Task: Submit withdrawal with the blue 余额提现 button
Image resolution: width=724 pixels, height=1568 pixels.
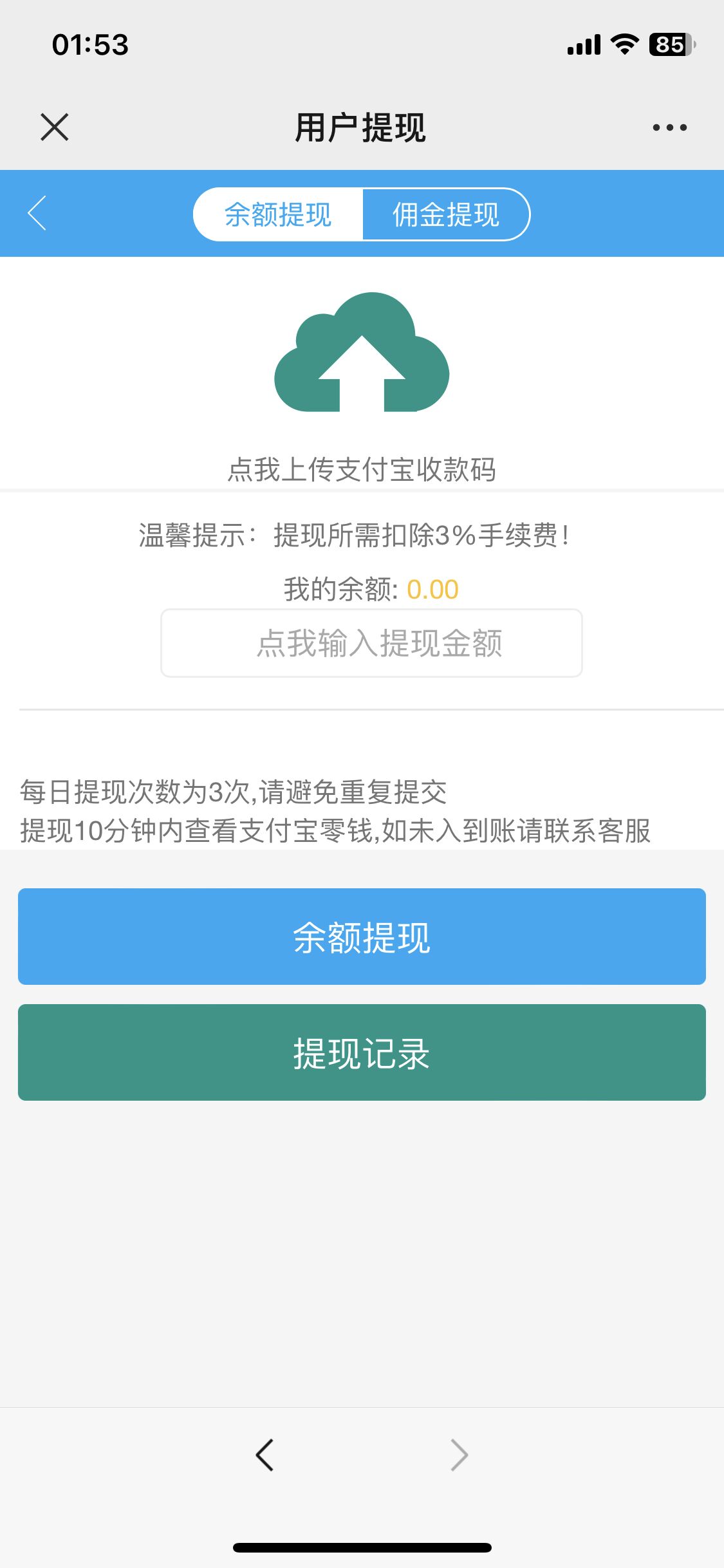Action: [x=362, y=937]
